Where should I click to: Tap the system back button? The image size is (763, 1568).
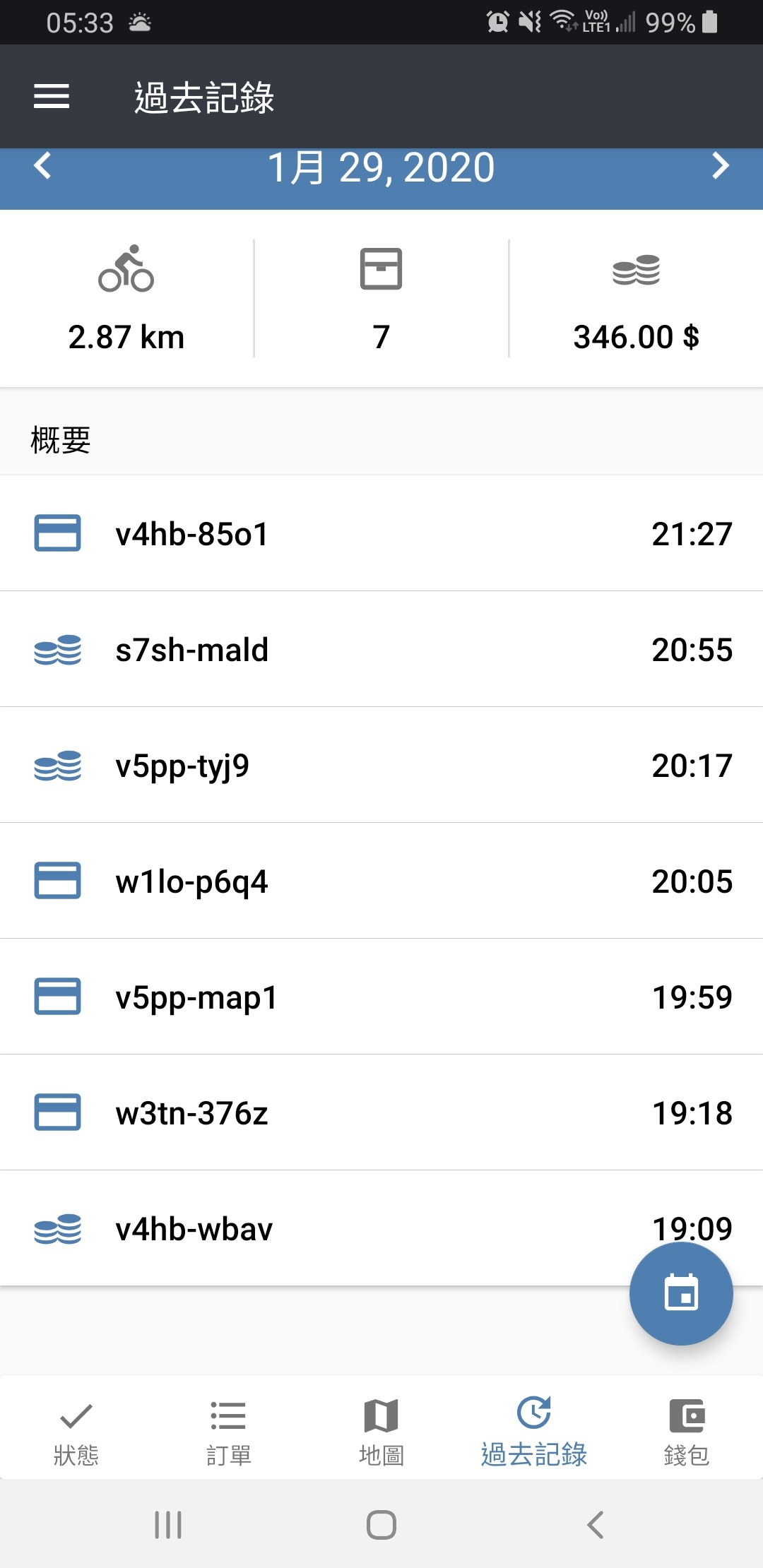(x=595, y=1525)
